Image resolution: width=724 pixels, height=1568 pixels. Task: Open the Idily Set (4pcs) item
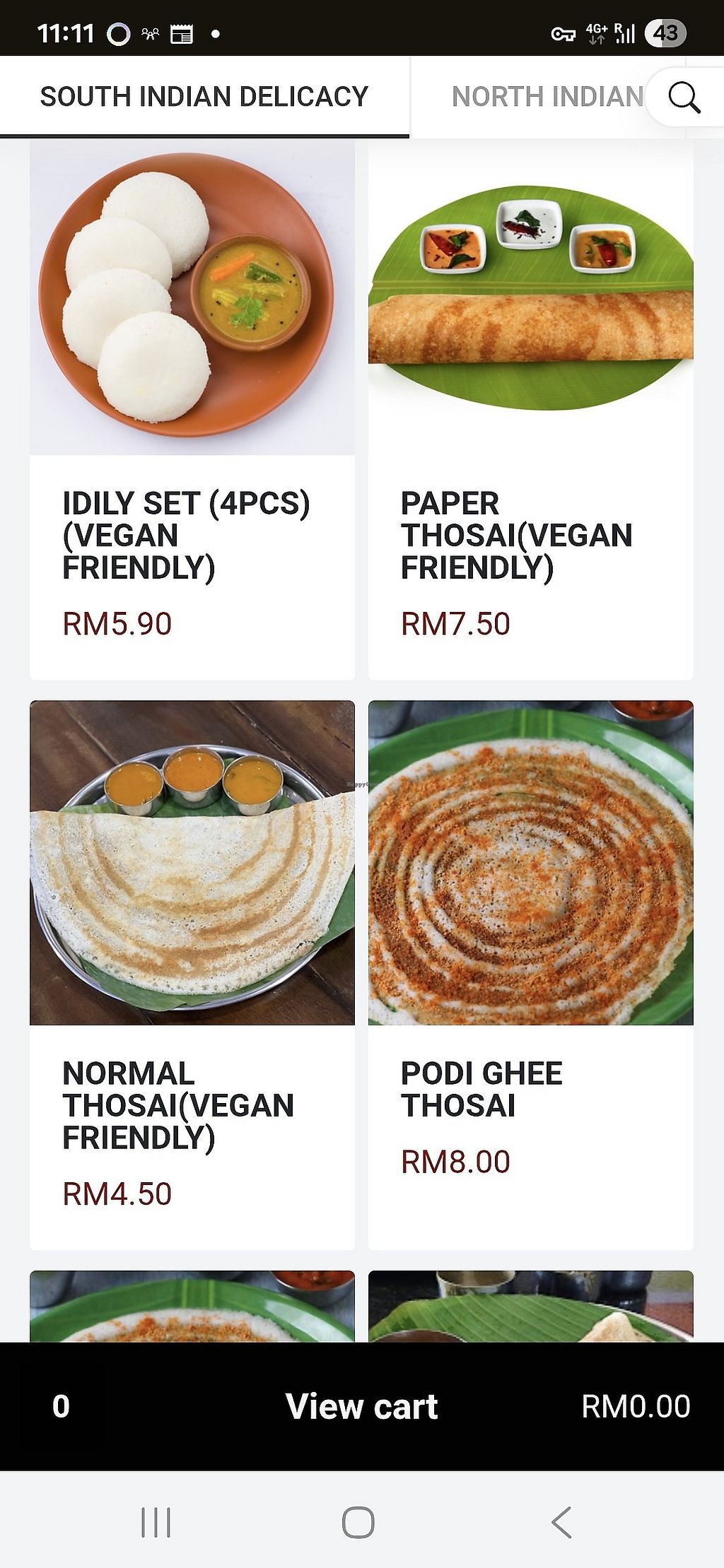coord(192,410)
